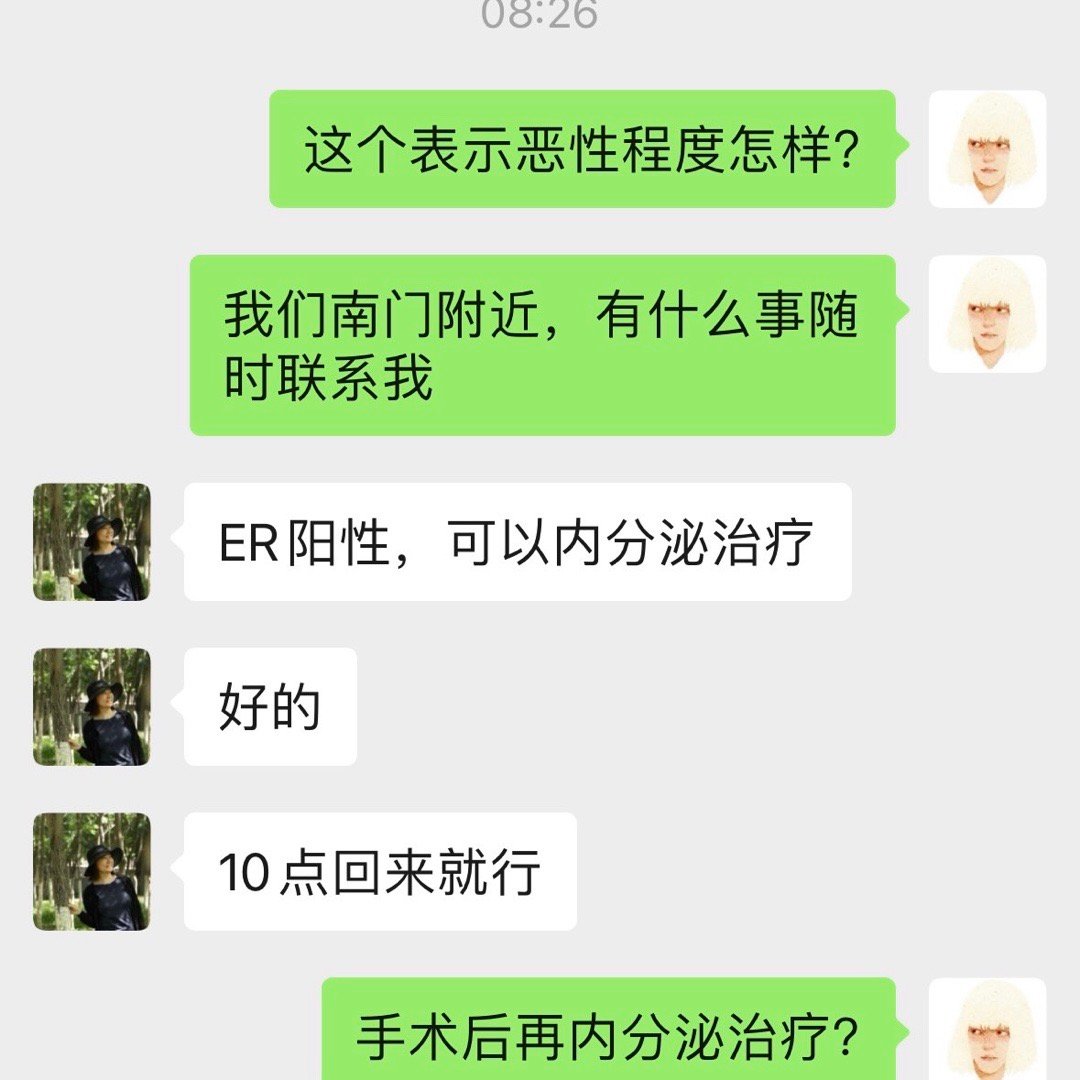Open the avatar next to '手术后再内分泌治疗?'
This screenshot has width=1080, height=1080.
(987, 1030)
